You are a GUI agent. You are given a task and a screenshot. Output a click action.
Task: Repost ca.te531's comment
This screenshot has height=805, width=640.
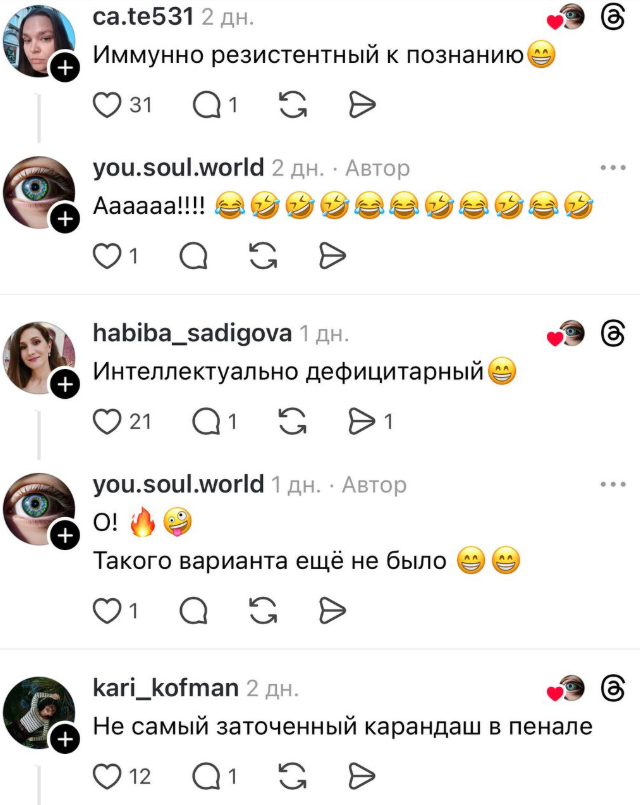tap(292, 104)
